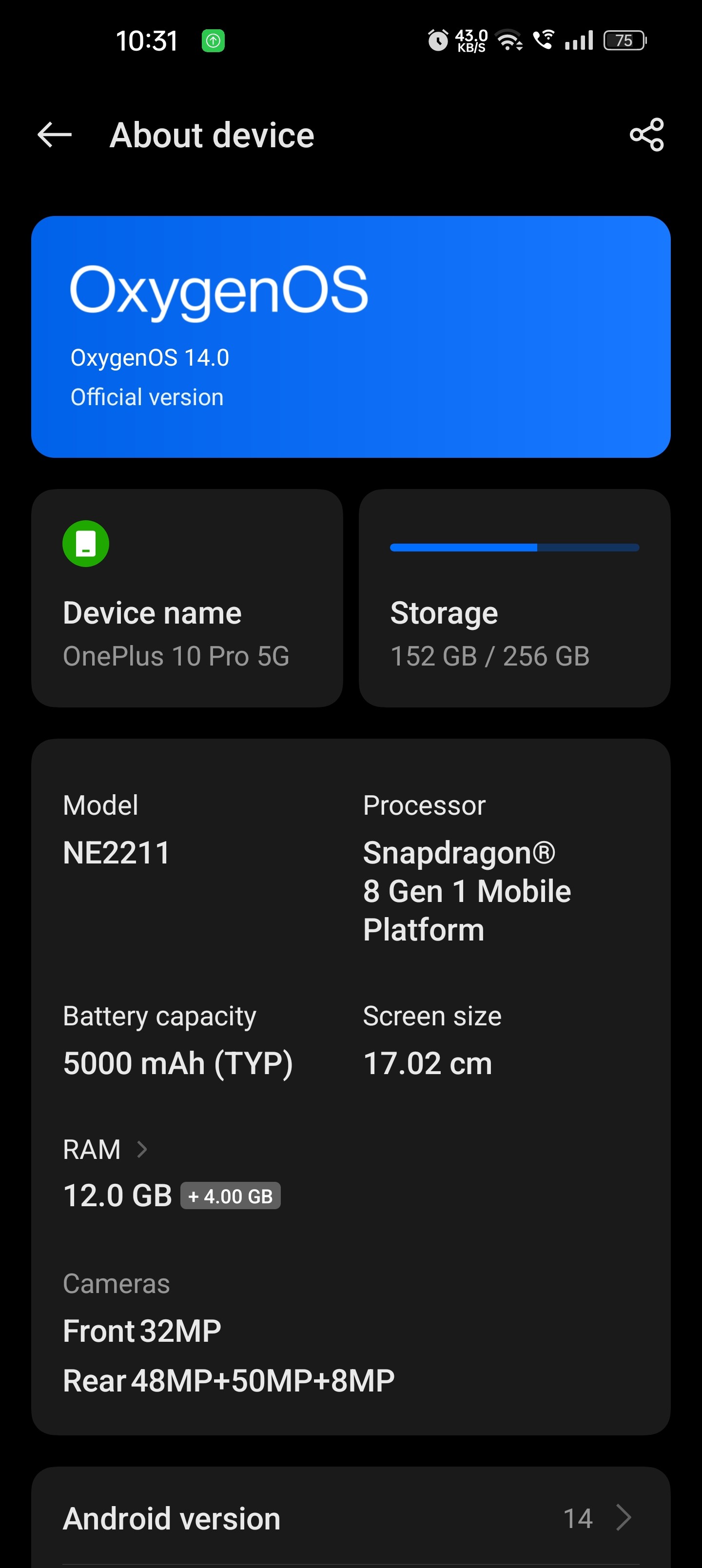Go back from About device

click(55, 135)
